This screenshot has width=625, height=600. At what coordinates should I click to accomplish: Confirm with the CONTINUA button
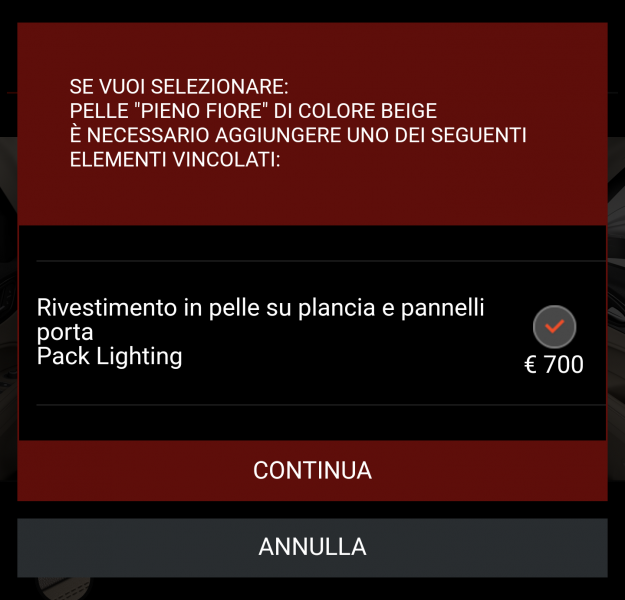(x=312, y=470)
